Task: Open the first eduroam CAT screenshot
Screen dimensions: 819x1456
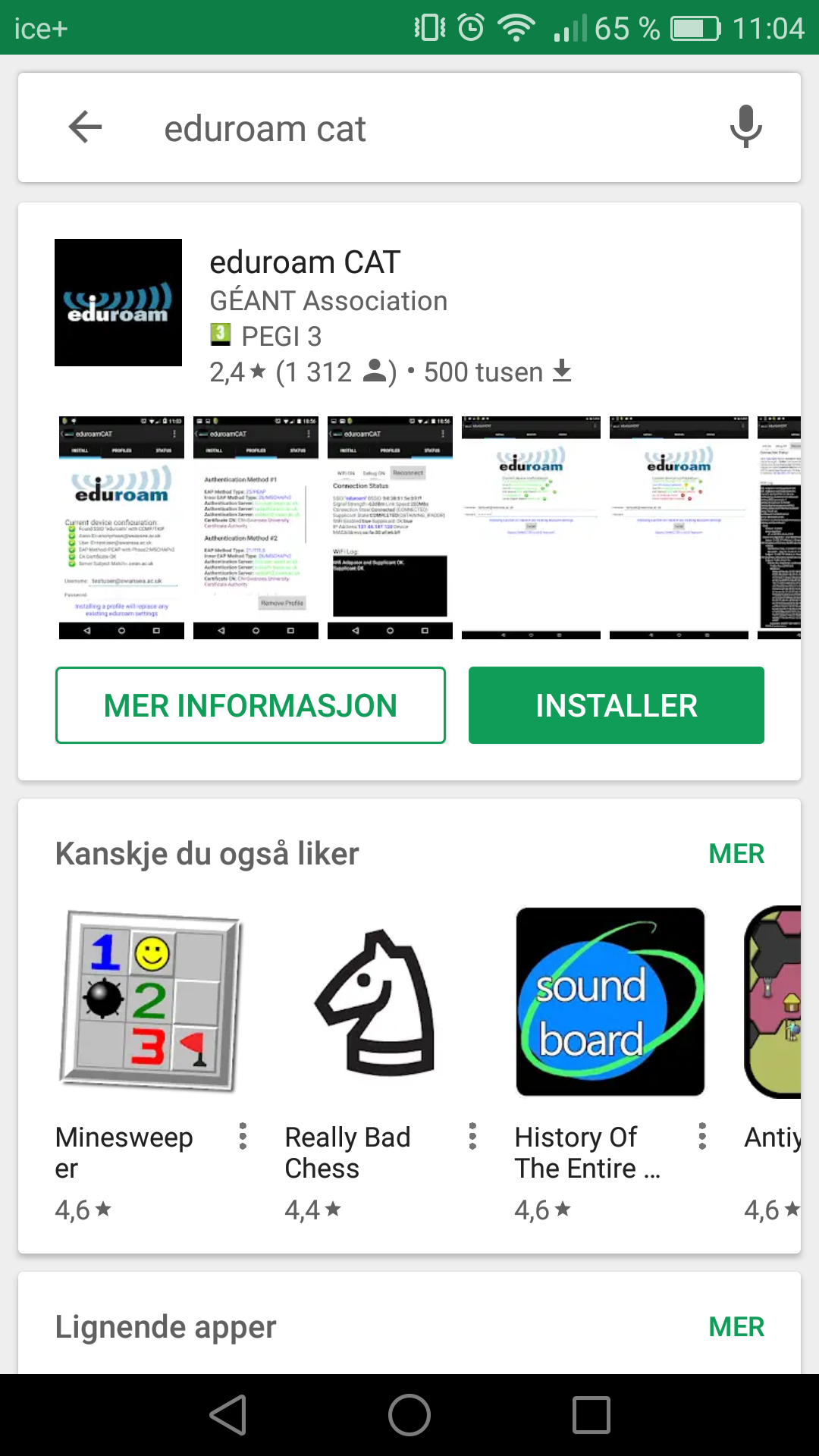Action: point(121,528)
